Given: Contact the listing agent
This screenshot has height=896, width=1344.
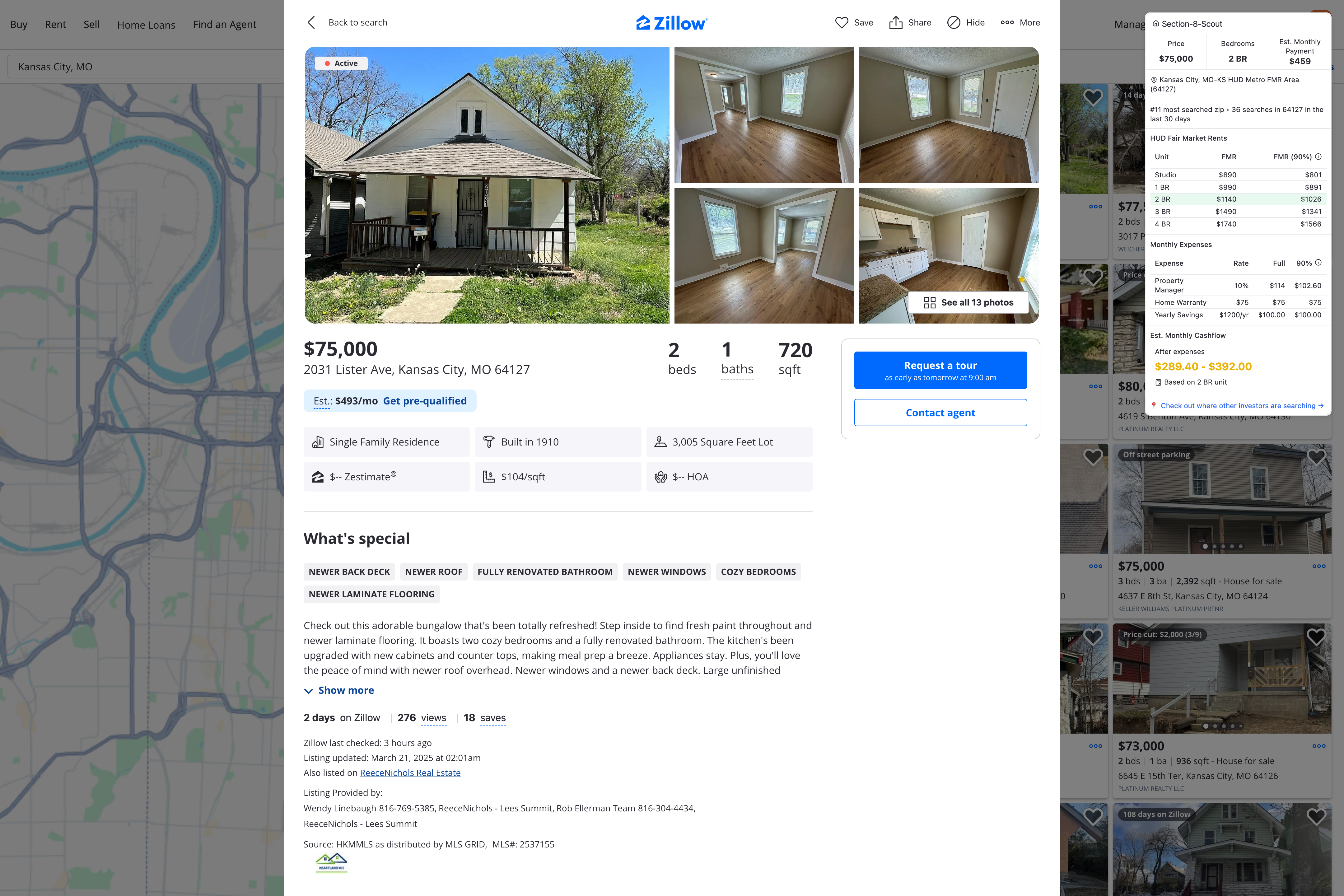Looking at the screenshot, I should pyautogui.click(x=940, y=413).
